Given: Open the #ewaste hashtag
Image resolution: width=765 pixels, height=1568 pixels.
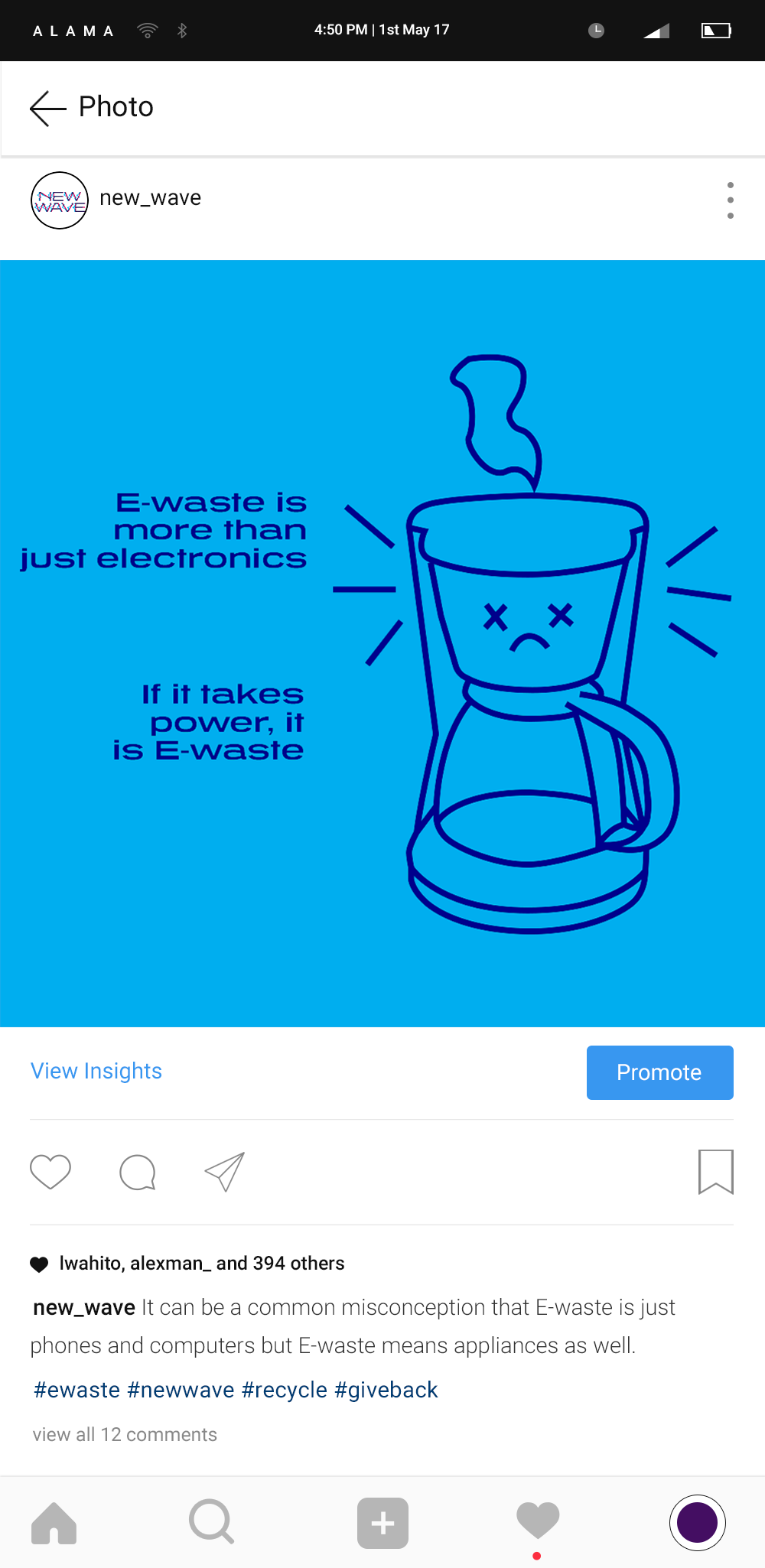Looking at the screenshot, I should [x=76, y=1390].
